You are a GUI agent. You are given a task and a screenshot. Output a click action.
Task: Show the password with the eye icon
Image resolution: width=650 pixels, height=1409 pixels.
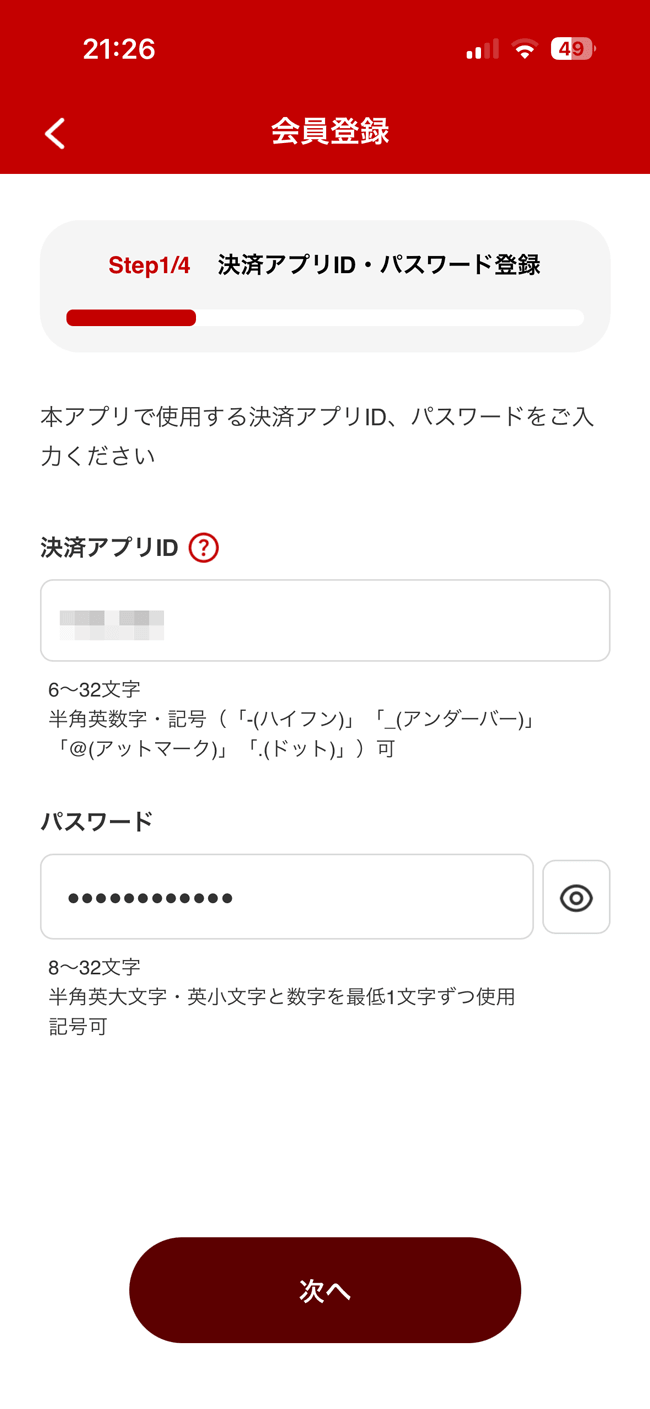click(576, 897)
